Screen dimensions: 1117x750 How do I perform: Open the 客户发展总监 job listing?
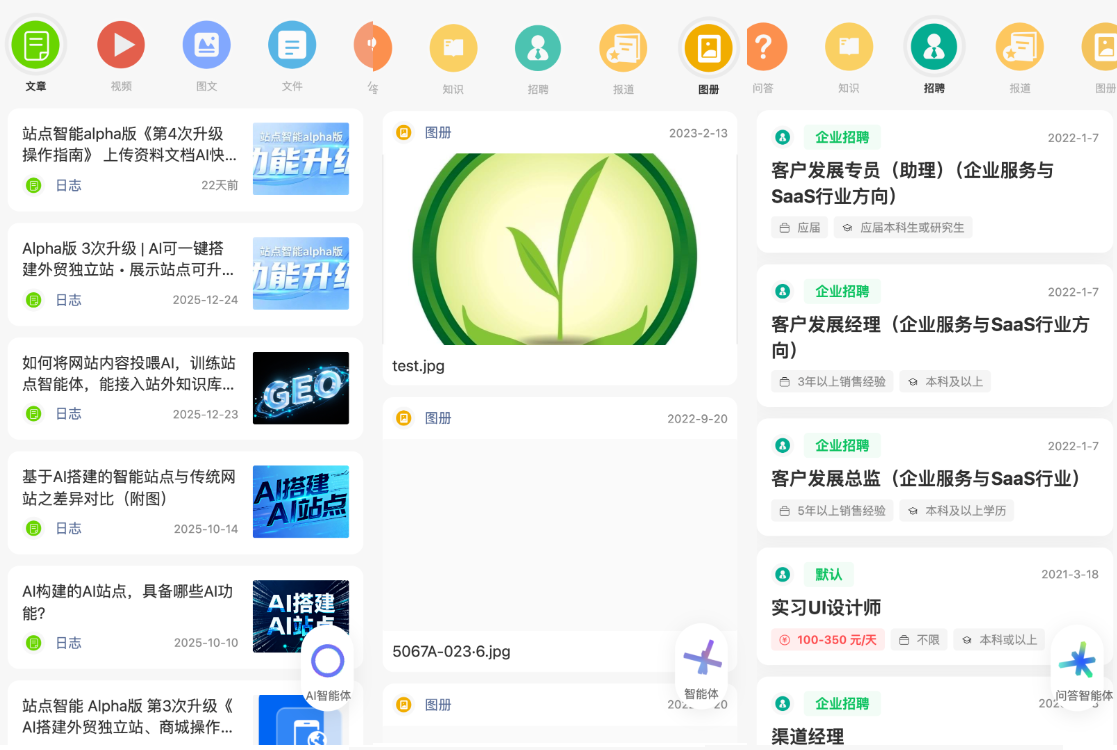pos(926,479)
